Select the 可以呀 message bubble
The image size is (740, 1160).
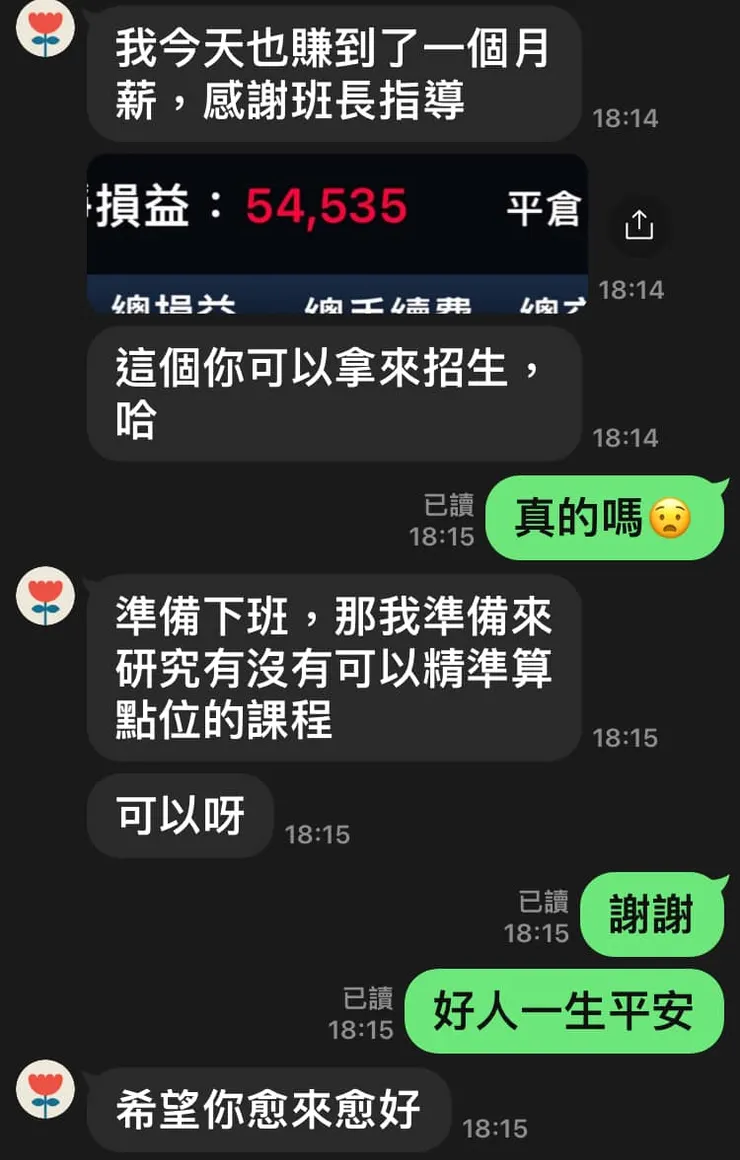tap(178, 815)
